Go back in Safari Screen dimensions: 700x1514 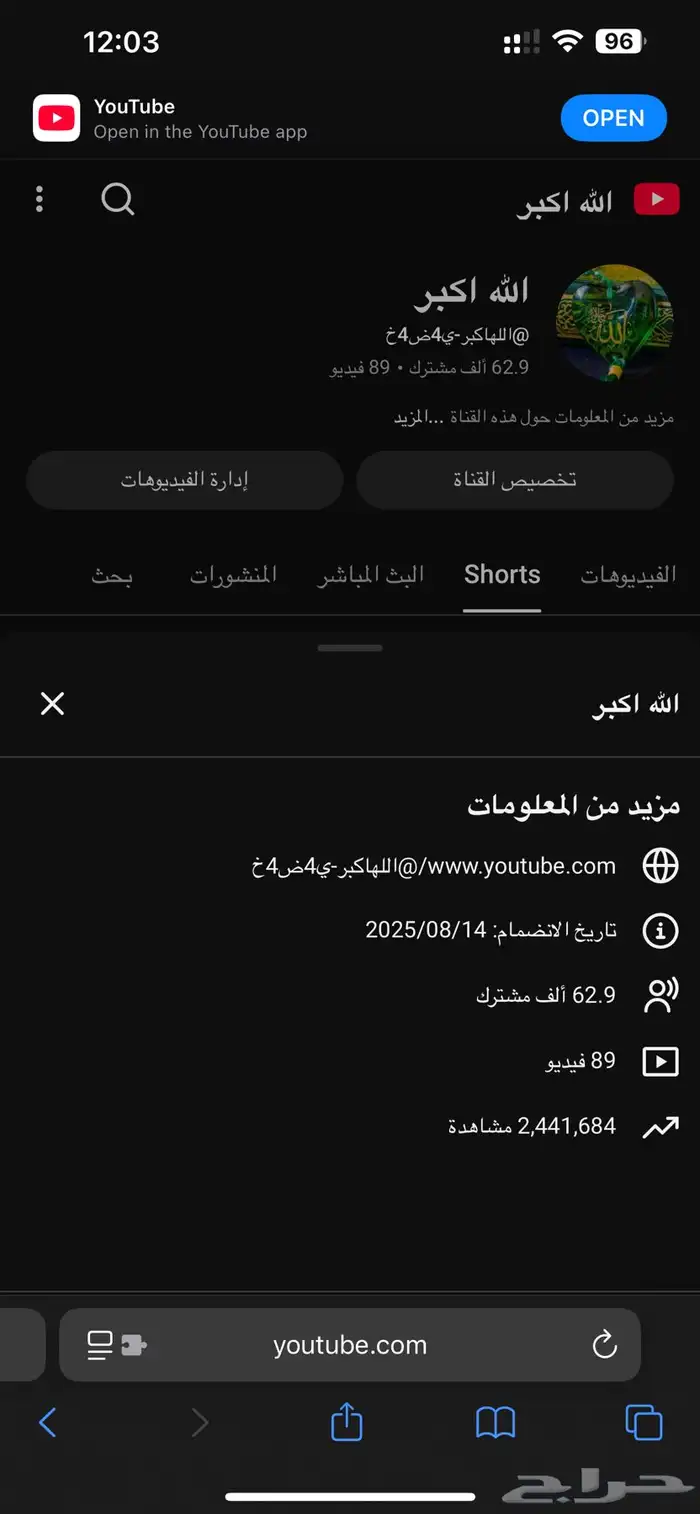(47, 1422)
